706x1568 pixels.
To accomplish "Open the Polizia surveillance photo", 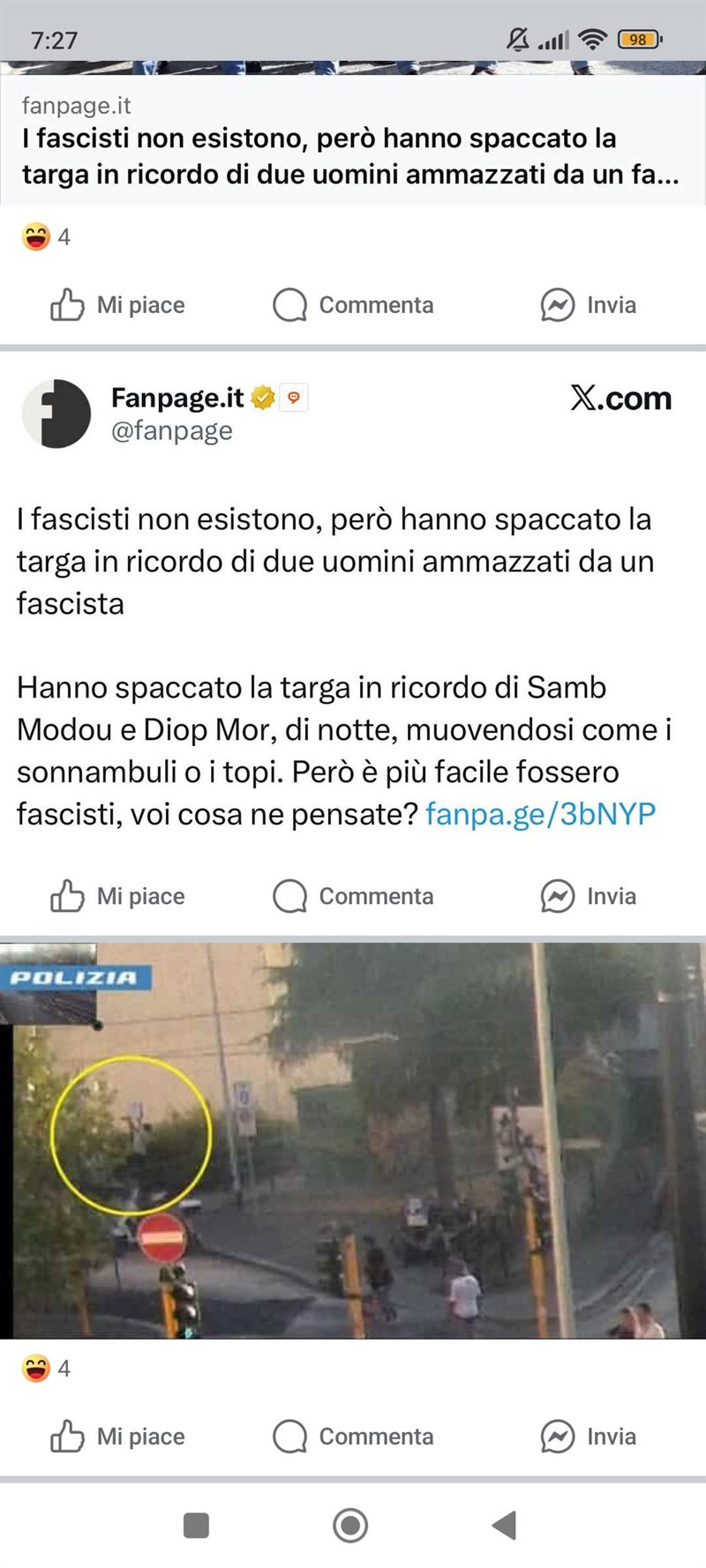I will pos(353,1139).
